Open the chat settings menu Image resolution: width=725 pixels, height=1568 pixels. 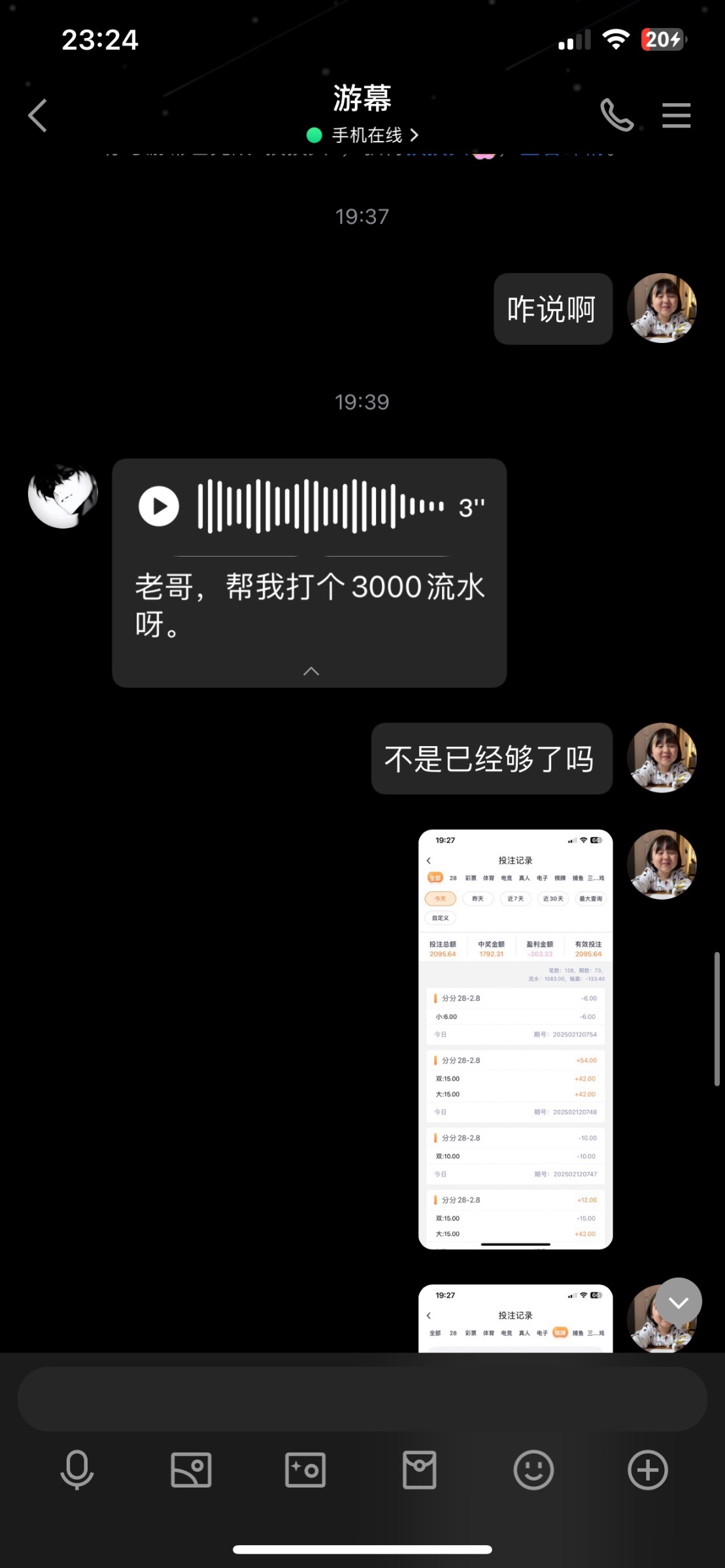pos(676,116)
